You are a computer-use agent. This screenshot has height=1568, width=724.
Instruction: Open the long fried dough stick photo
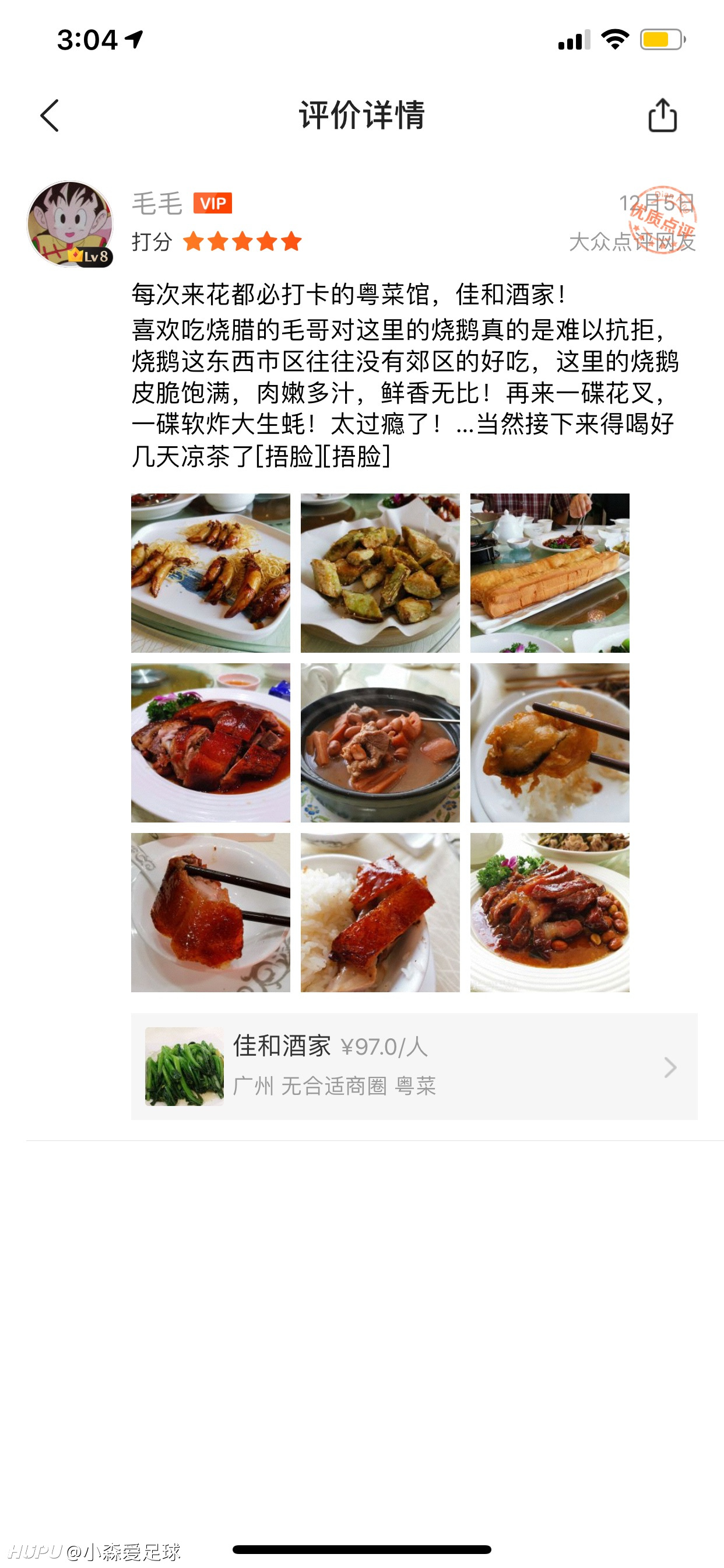pos(550,573)
